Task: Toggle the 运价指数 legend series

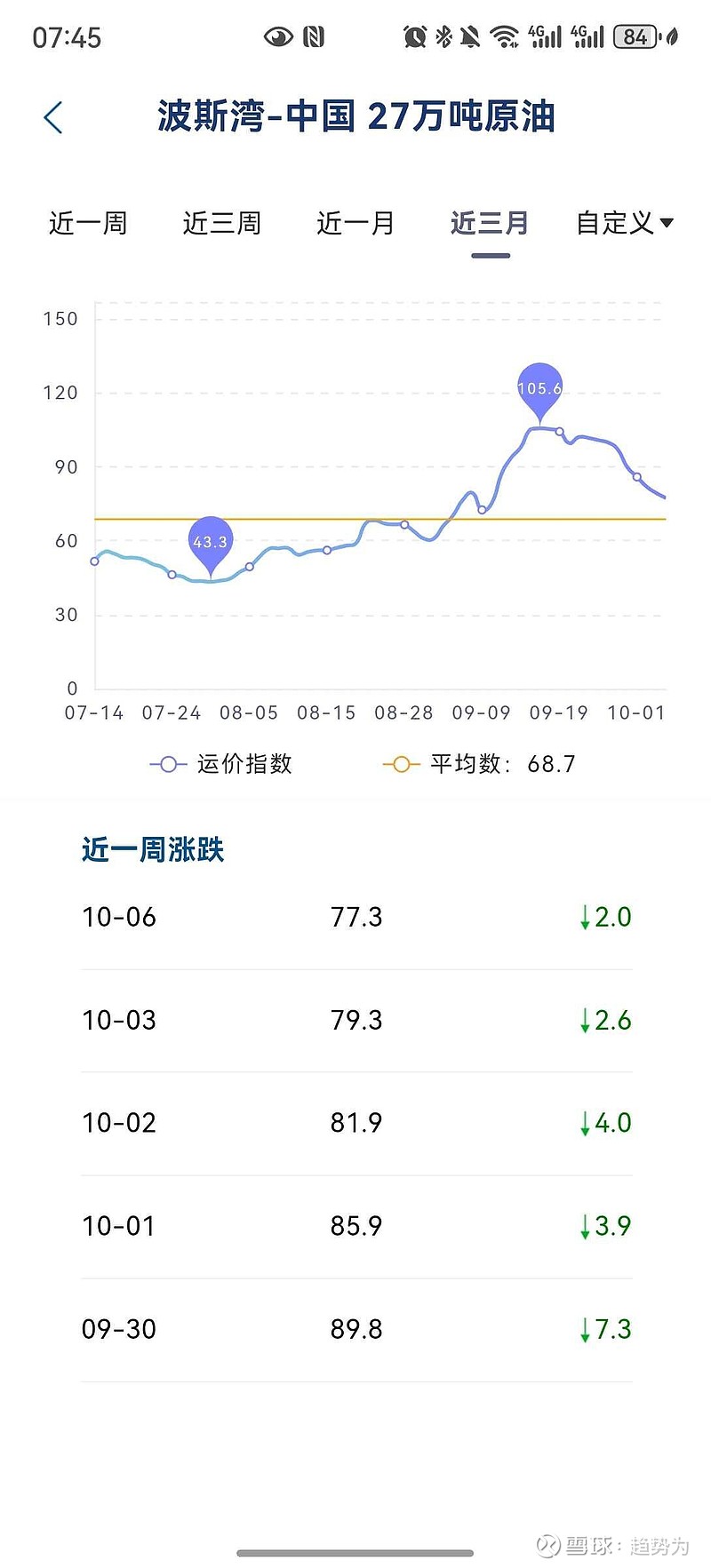Action: [221, 764]
